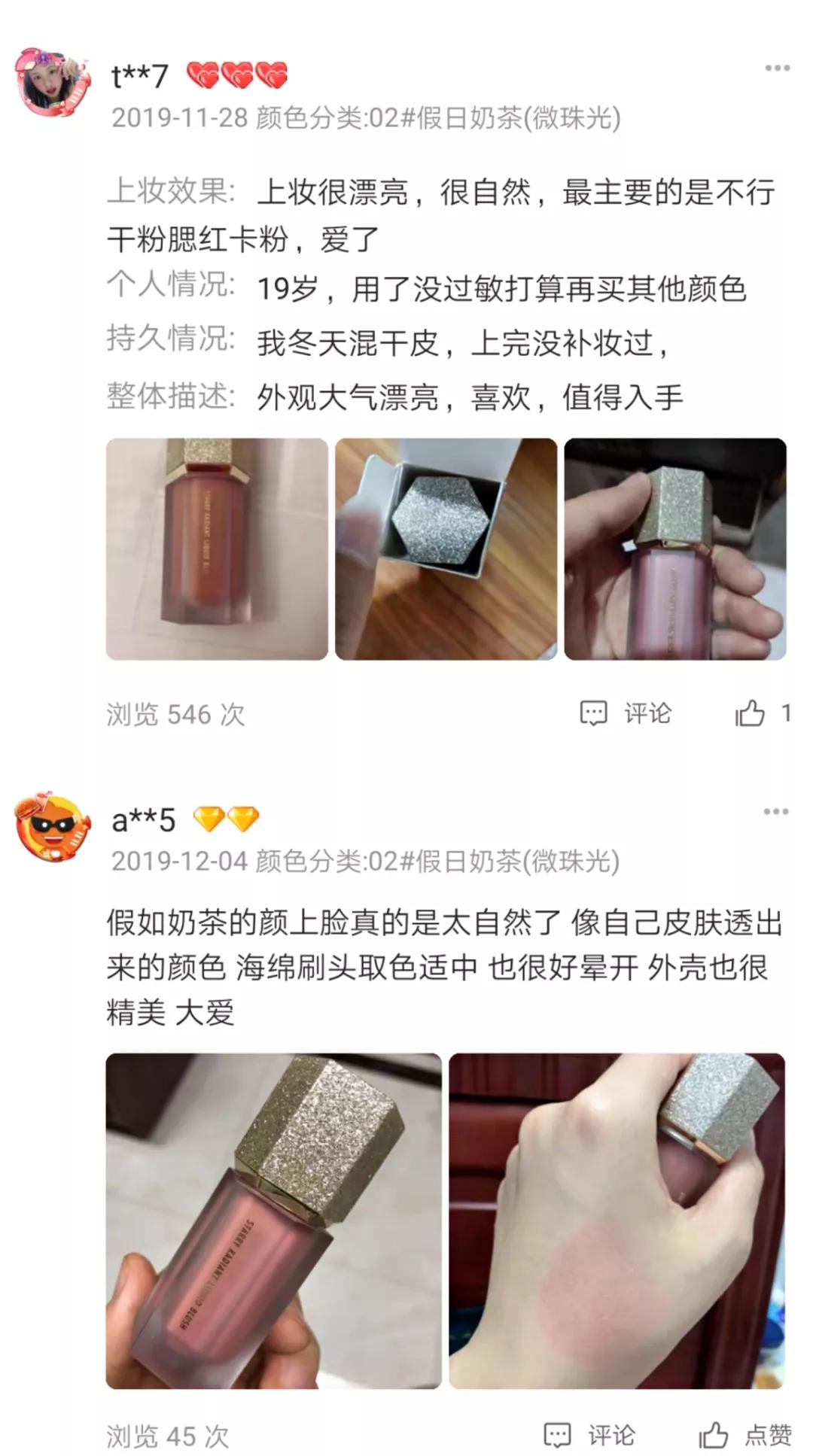Image resolution: width=813 pixels, height=1456 pixels.
Task: Like t**7's review
Action: pos(762,713)
